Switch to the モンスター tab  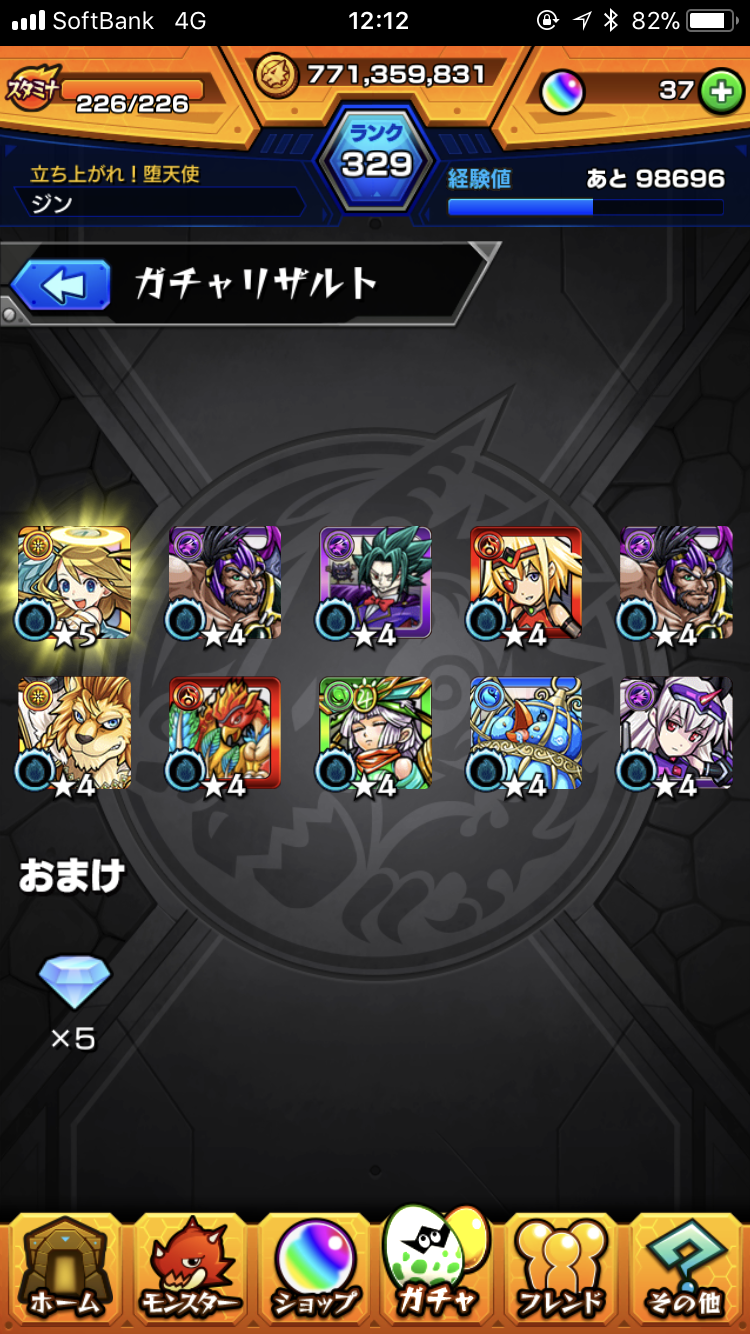pyautogui.click(x=190, y=1266)
